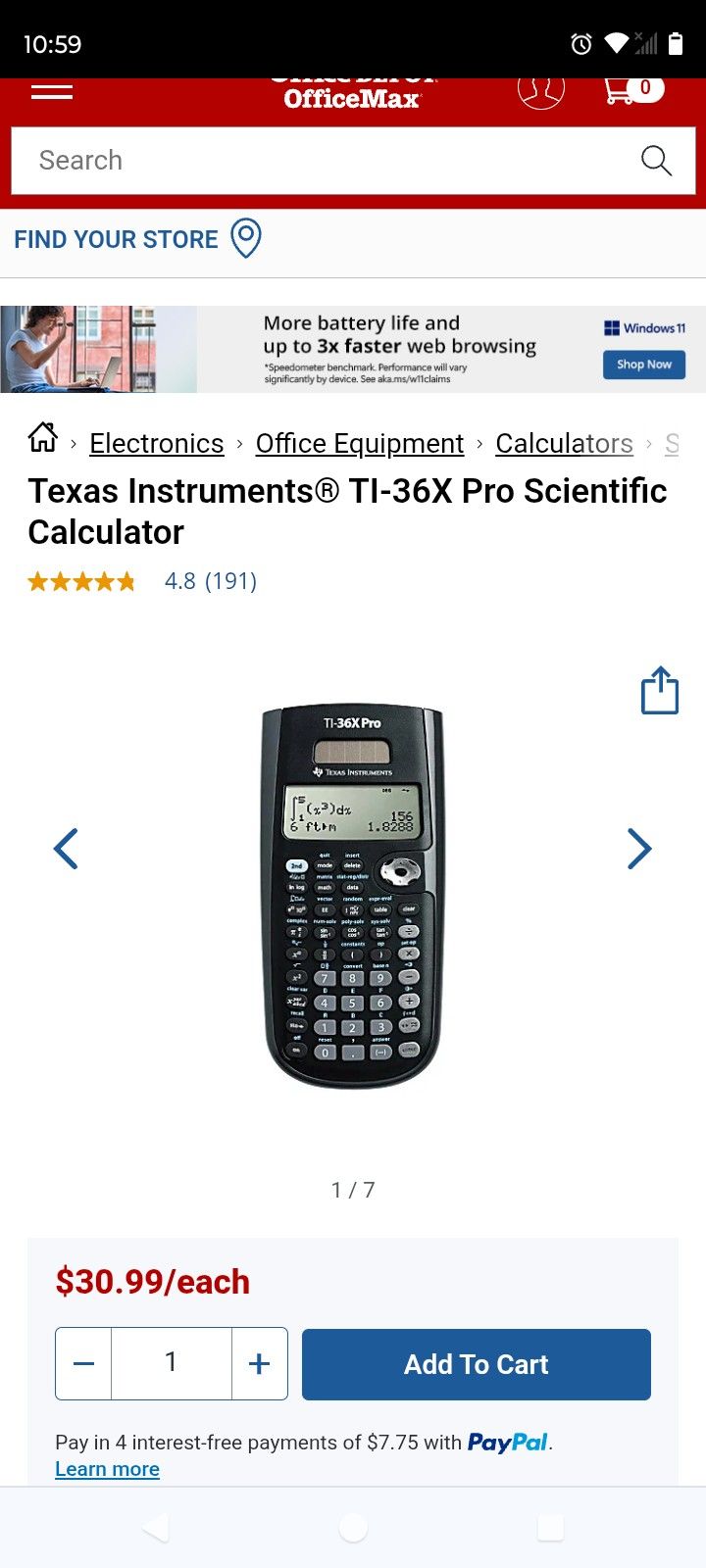The width and height of the screenshot is (706, 1568).
Task: Open the account profile icon
Action: pyautogui.click(x=540, y=90)
